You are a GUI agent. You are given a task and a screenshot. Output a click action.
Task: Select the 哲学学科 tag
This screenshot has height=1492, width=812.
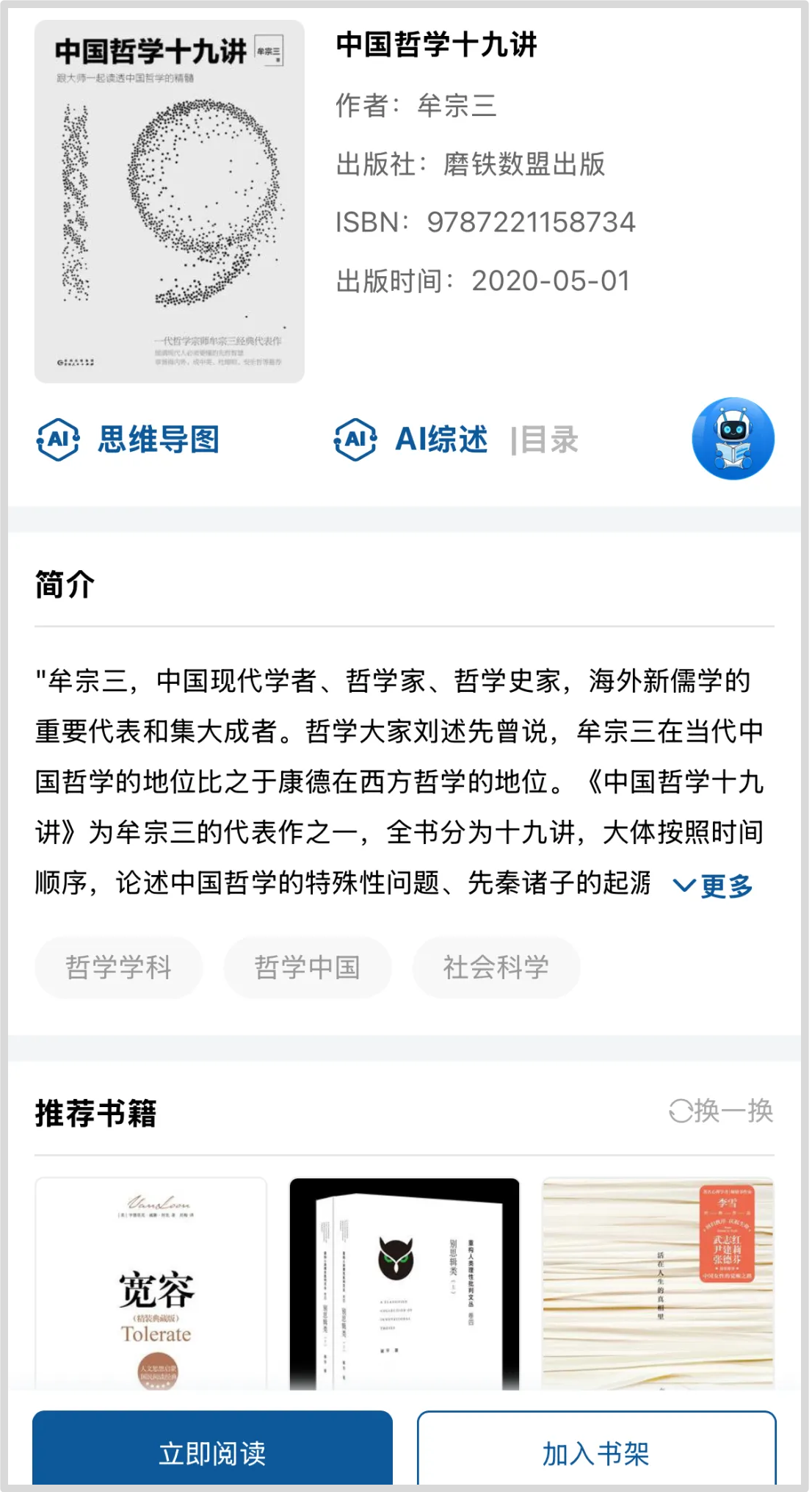pos(118,967)
